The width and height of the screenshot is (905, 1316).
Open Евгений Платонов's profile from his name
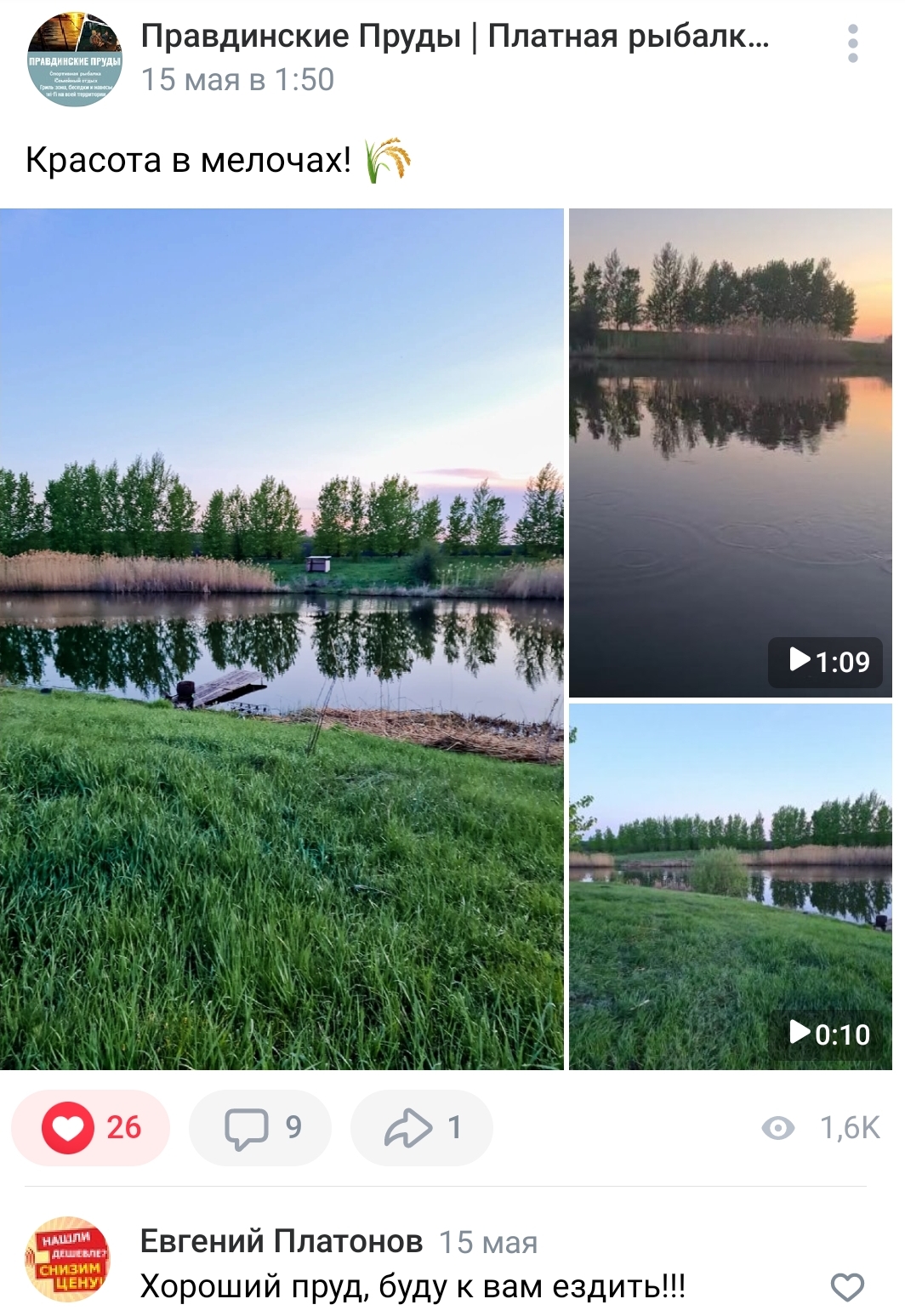coord(281,1242)
